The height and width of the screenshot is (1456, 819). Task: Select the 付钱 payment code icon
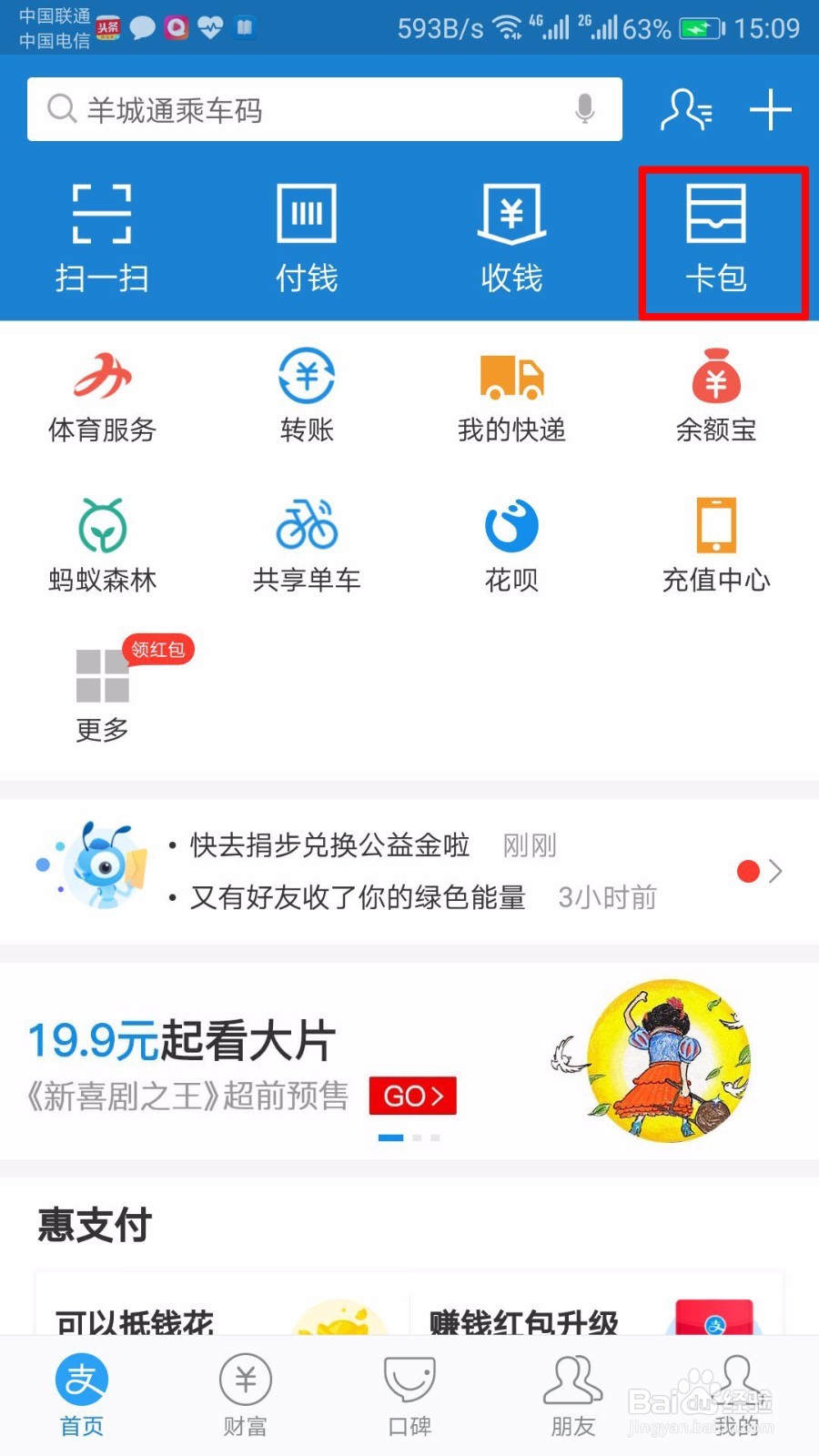pos(306,237)
